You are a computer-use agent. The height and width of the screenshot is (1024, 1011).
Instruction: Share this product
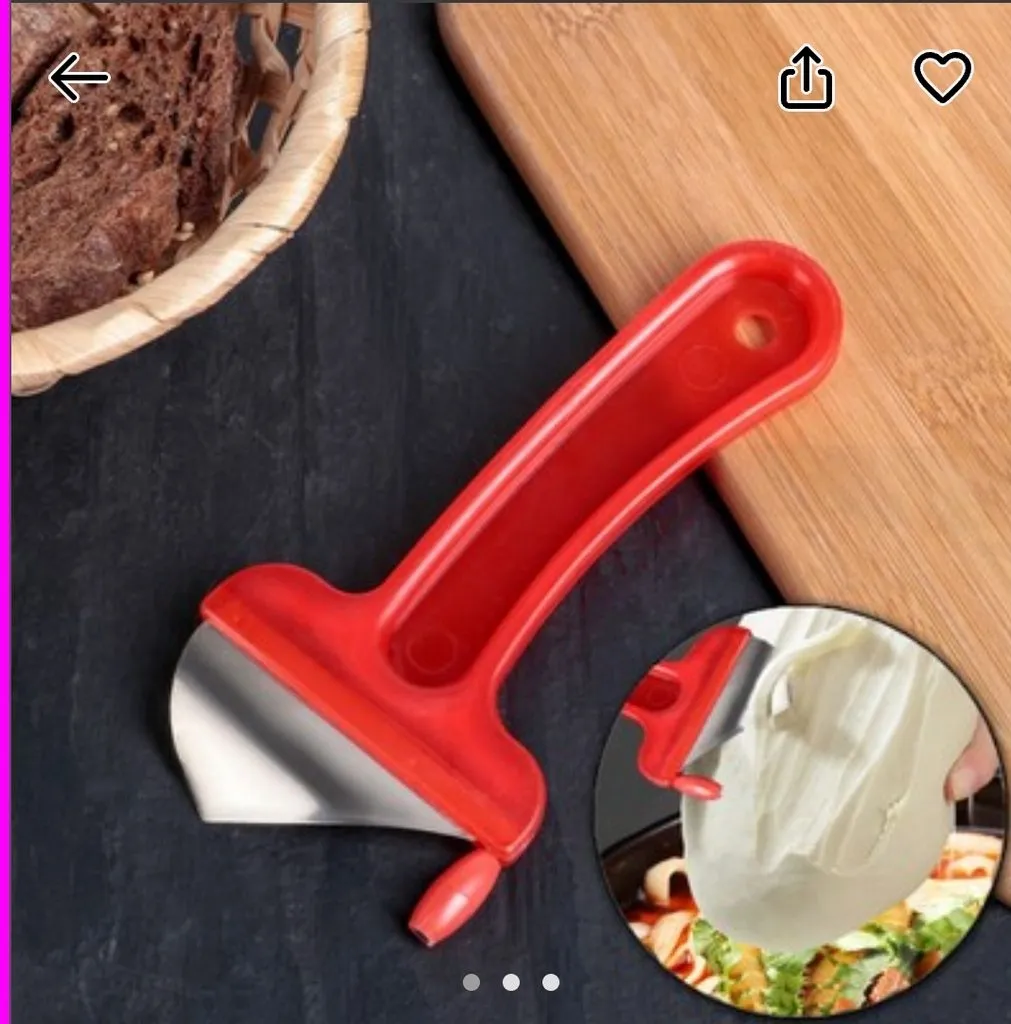(x=806, y=80)
